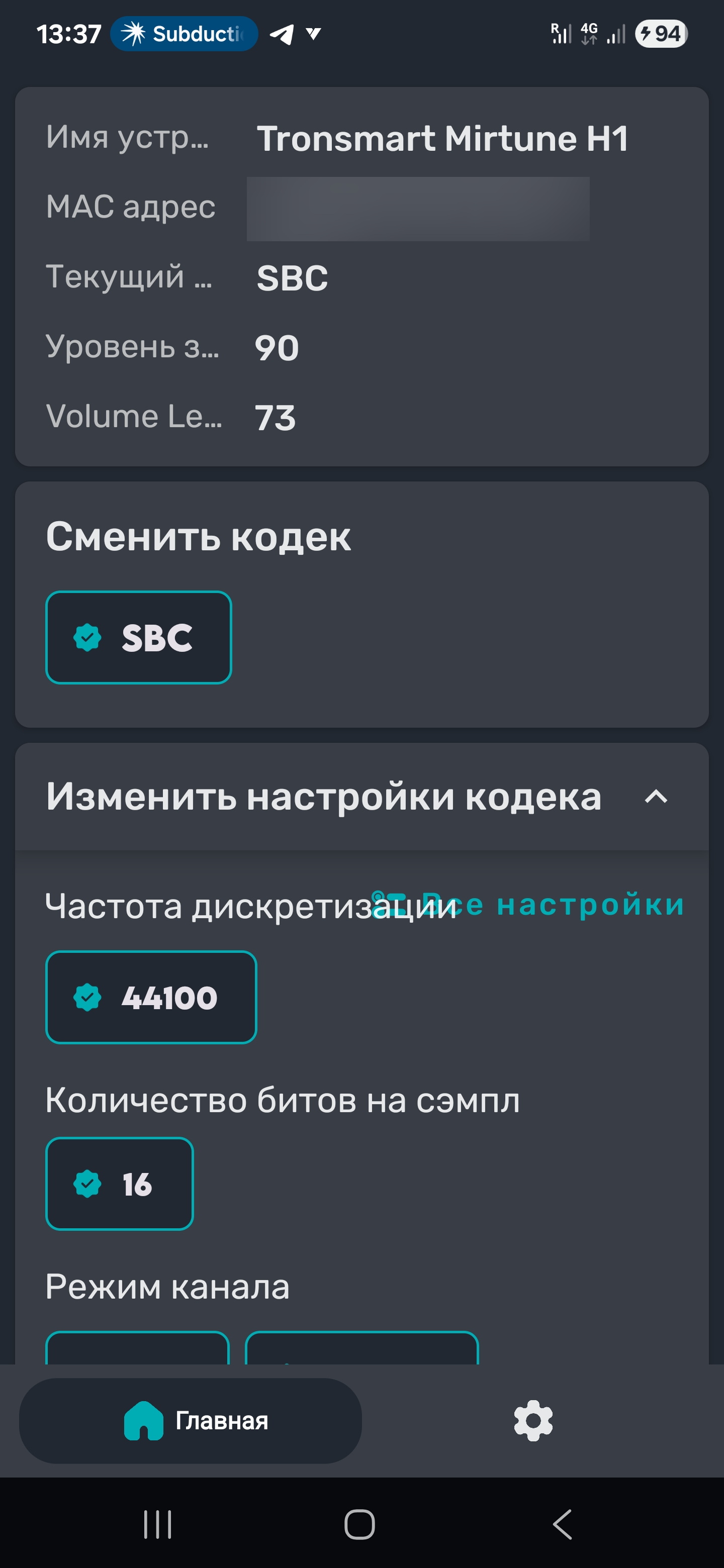
Task: Select the SBC codec chip
Action: pyautogui.click(x=138, y=637)
